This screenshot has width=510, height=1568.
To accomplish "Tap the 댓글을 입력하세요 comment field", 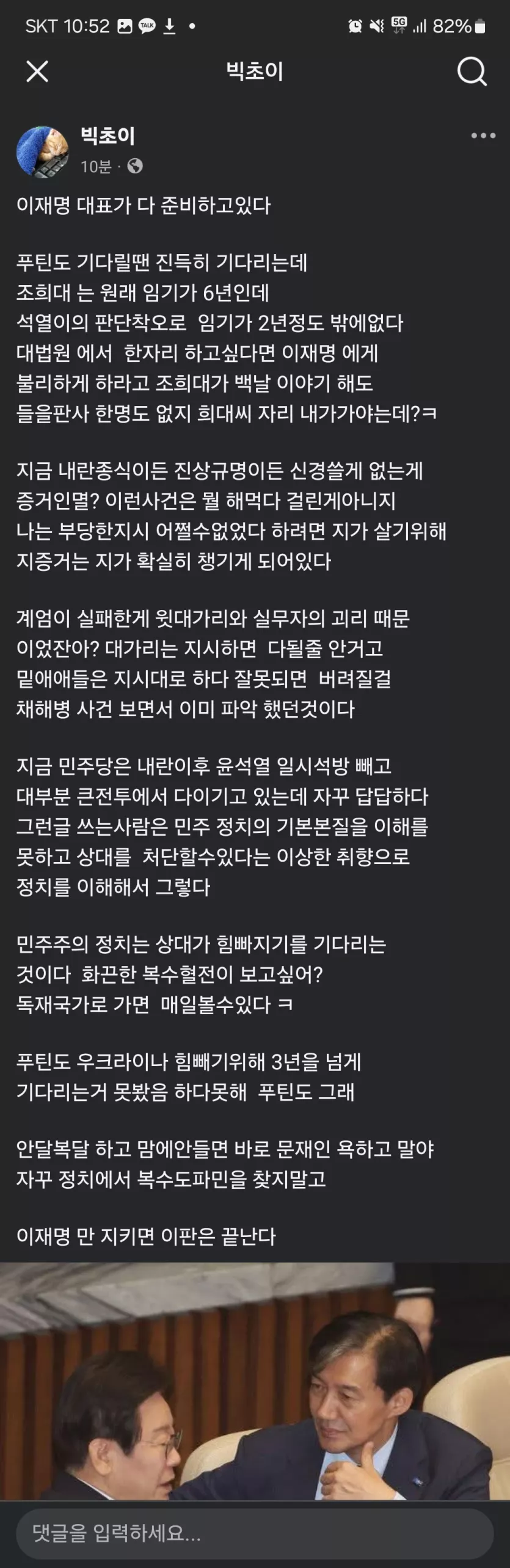I will pos(255,1533).
